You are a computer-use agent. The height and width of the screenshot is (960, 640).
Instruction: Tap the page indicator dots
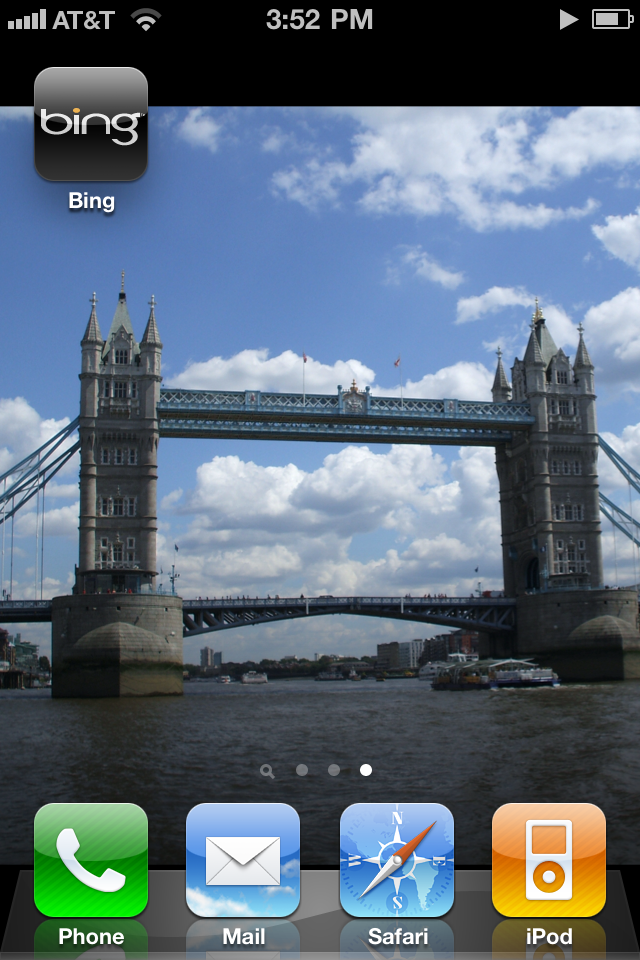[x=318, y=770]
